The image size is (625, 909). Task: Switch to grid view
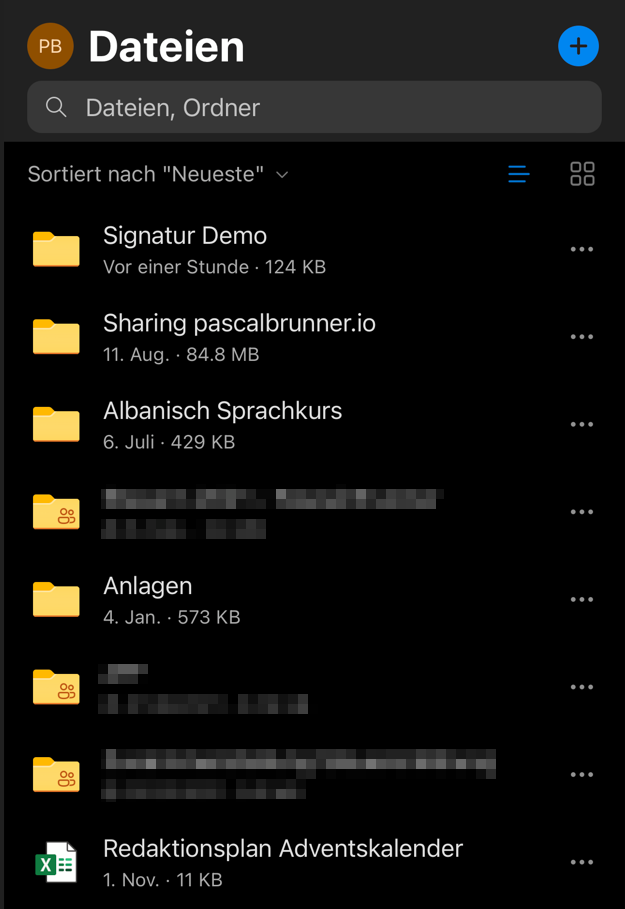(x=582, y=175)
